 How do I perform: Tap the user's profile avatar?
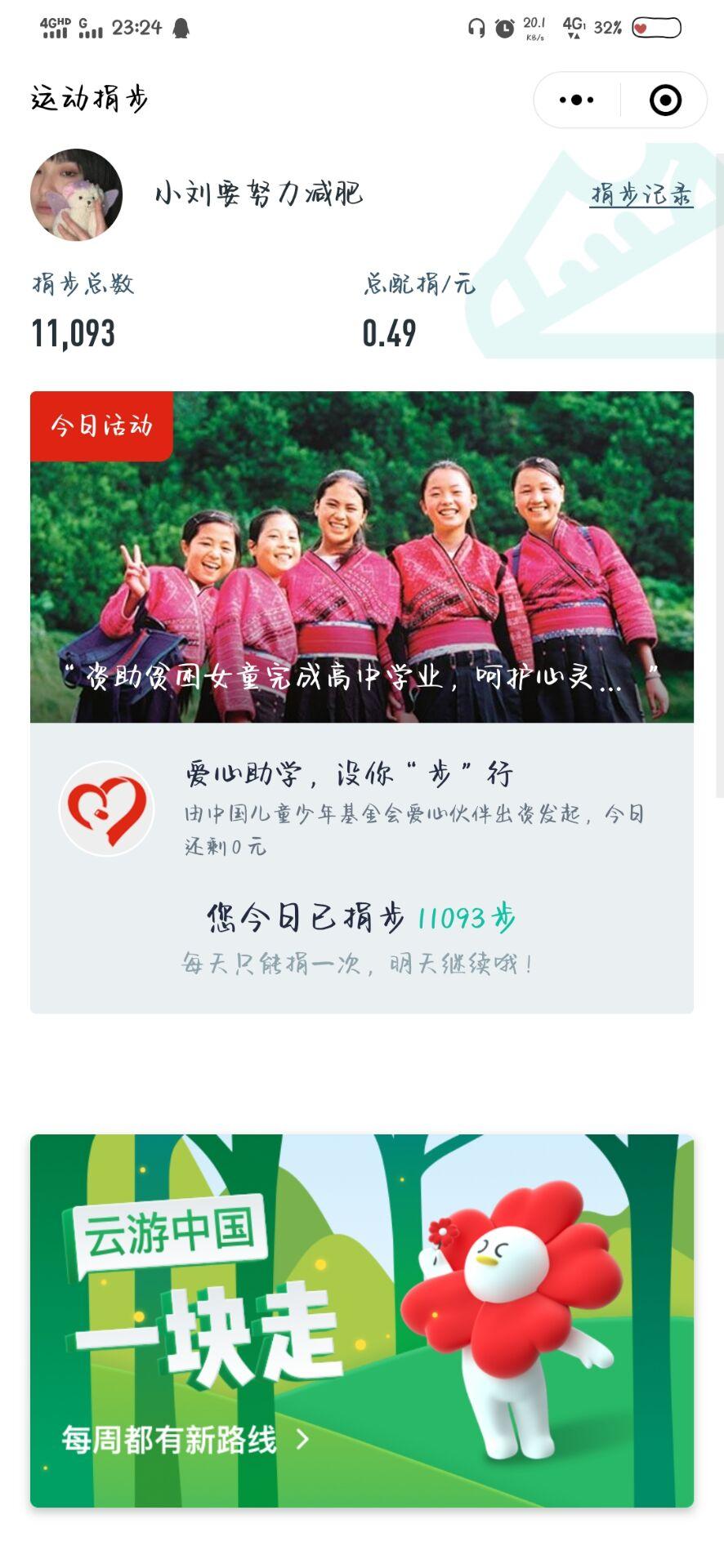(76, 194)
